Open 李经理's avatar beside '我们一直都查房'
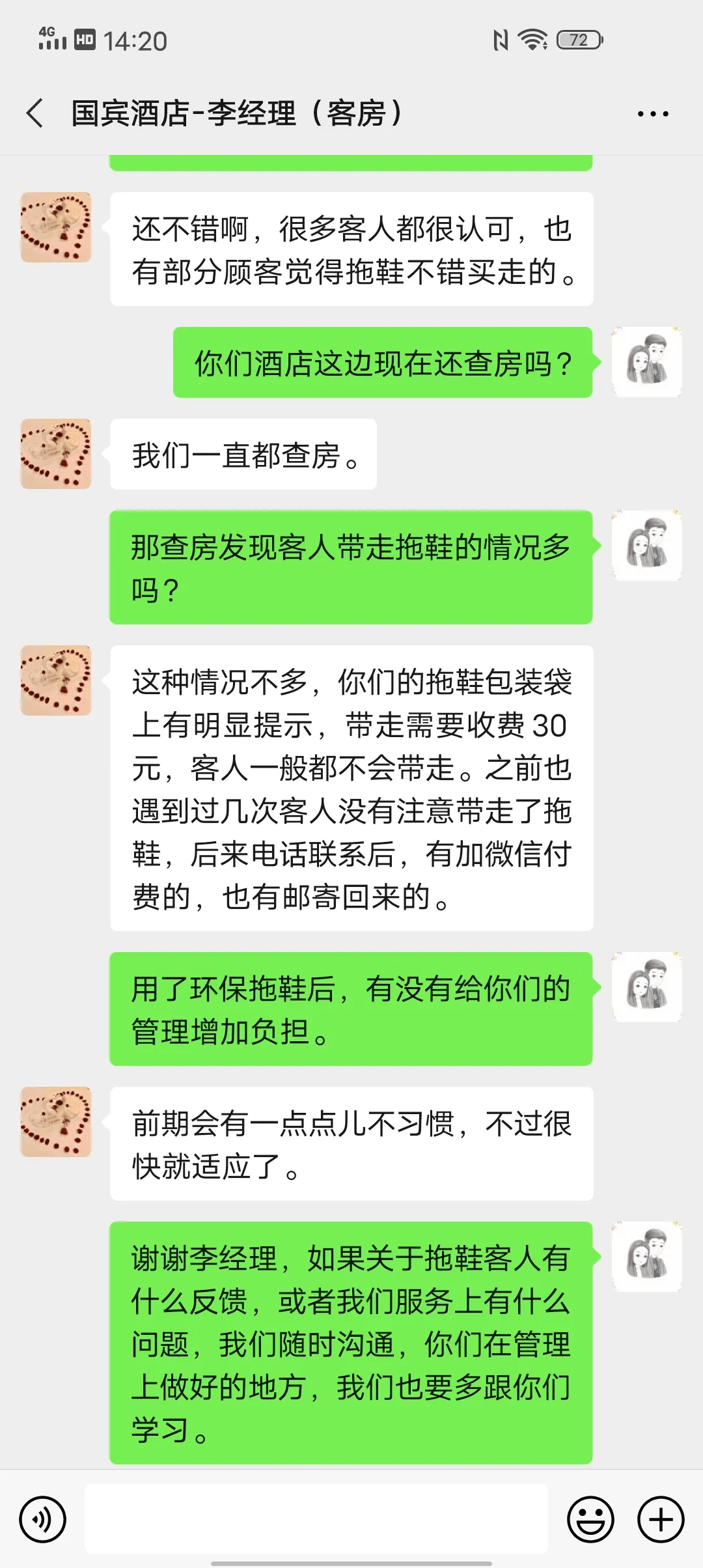Screen dimensions: 703x1568 pos(56,454)
